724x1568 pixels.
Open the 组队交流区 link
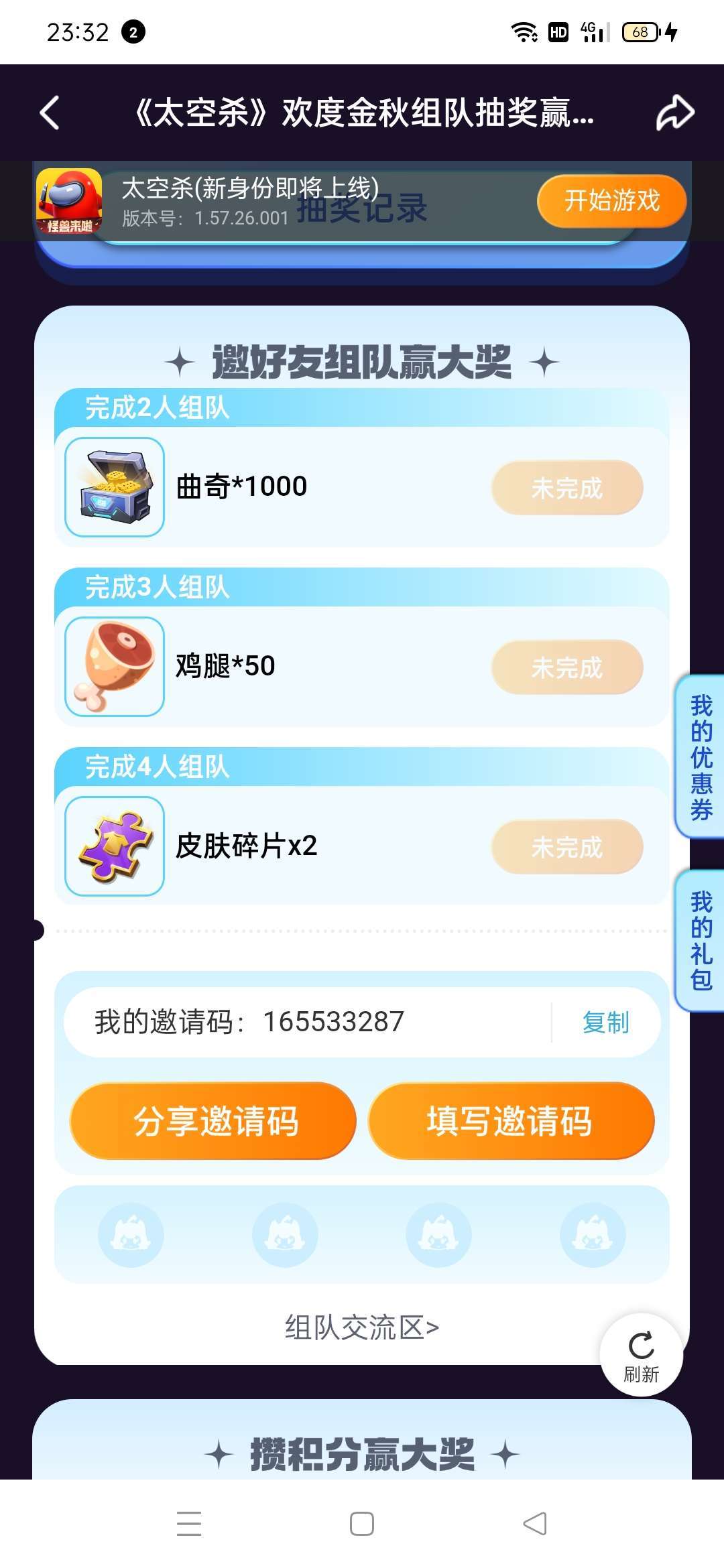(x=362, y=1327)
